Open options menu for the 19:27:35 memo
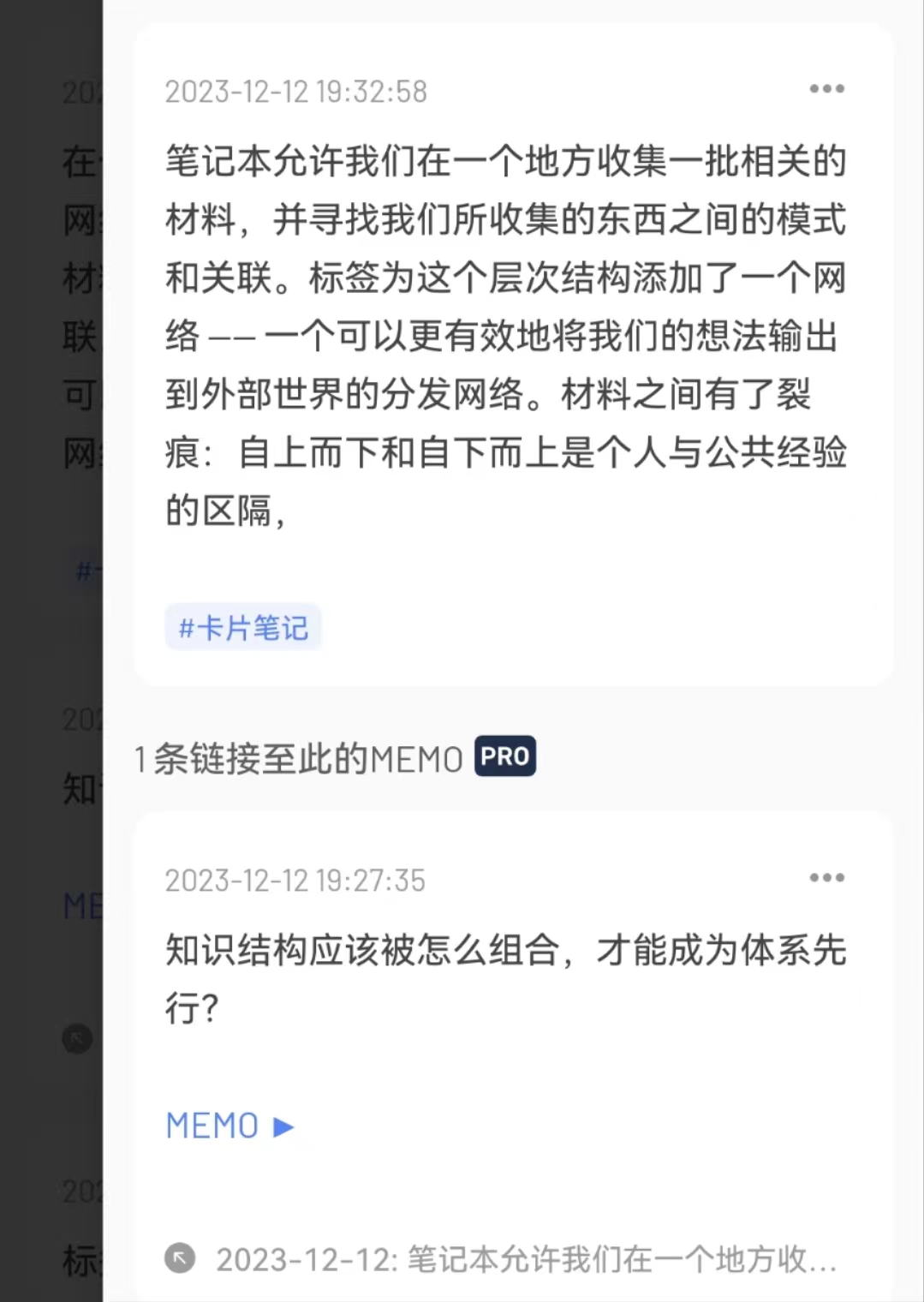This screenshot has width=924, height=1302. (x=826, y=878)
